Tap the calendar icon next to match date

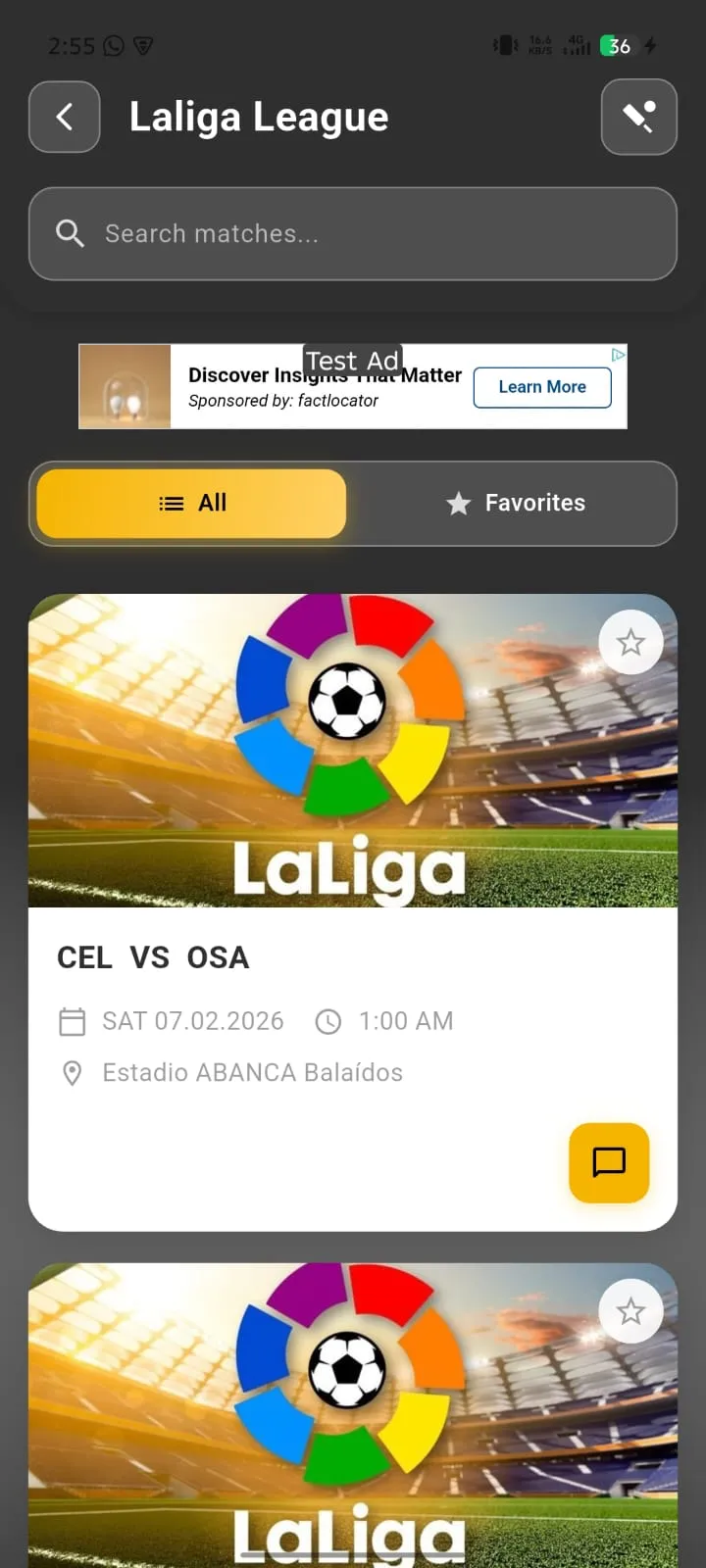(72, 1021)
